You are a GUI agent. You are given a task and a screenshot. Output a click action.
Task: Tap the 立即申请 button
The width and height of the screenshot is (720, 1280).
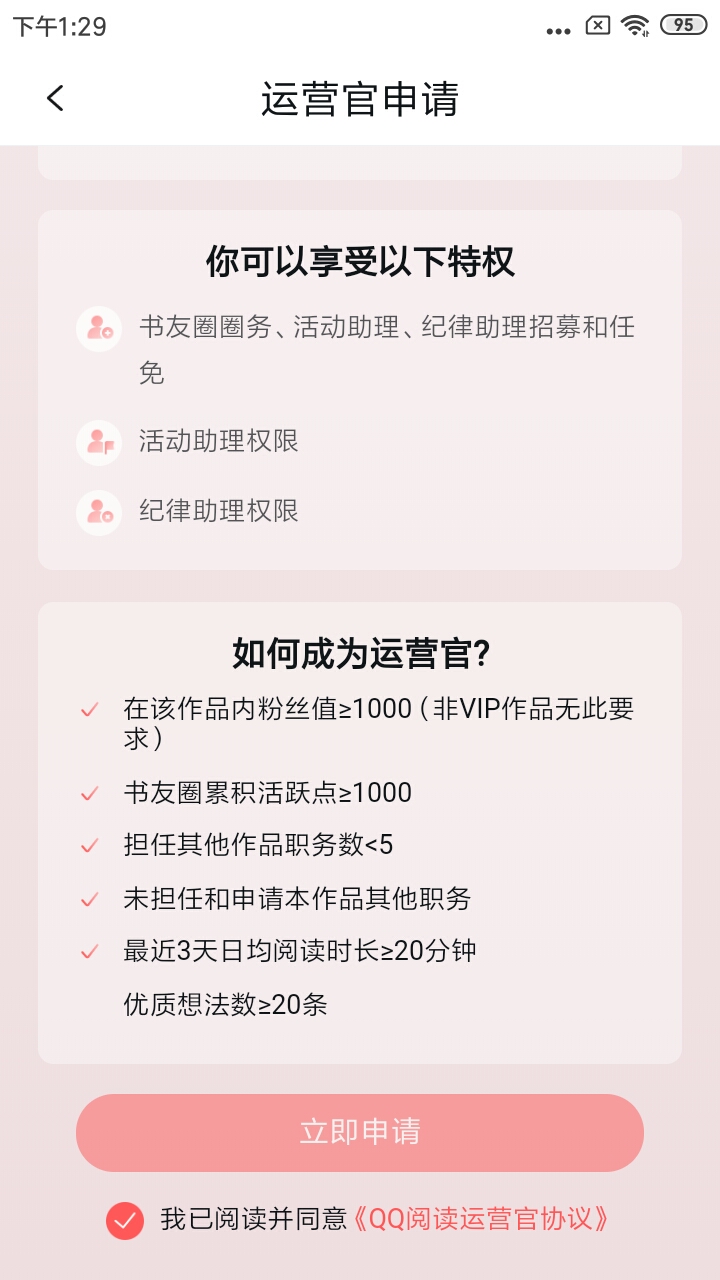360,1132
